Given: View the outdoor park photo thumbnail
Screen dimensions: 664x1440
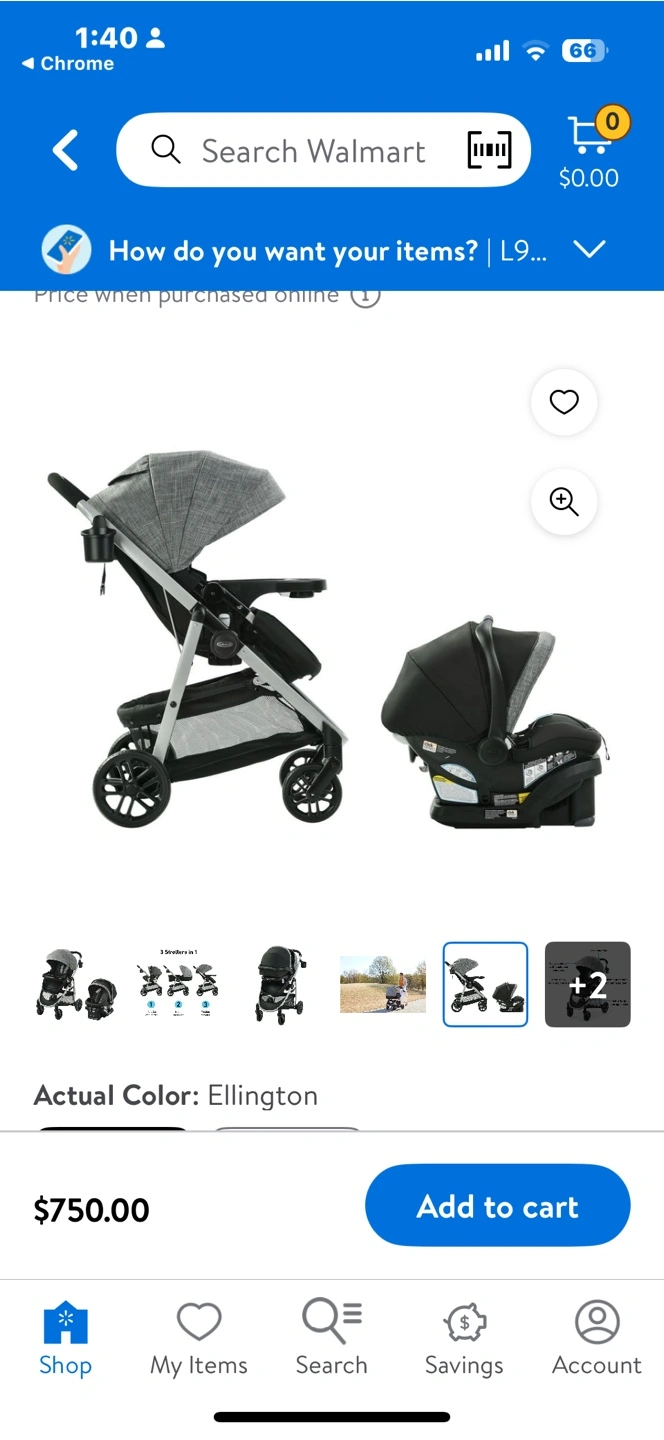Looking at the screenshot, I should (x=383, y=985).
